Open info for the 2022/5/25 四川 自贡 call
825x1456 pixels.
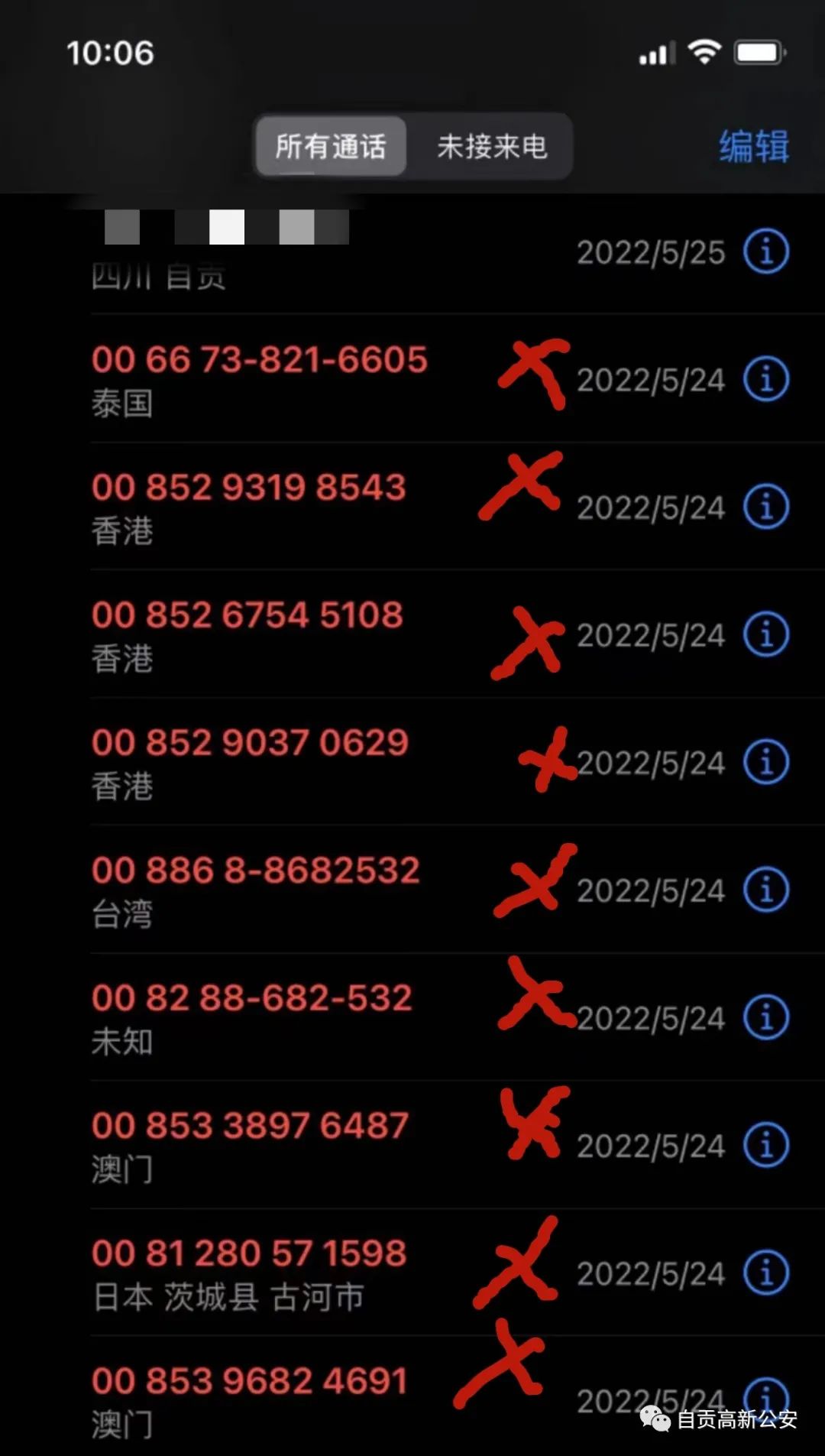coord(766,251)
